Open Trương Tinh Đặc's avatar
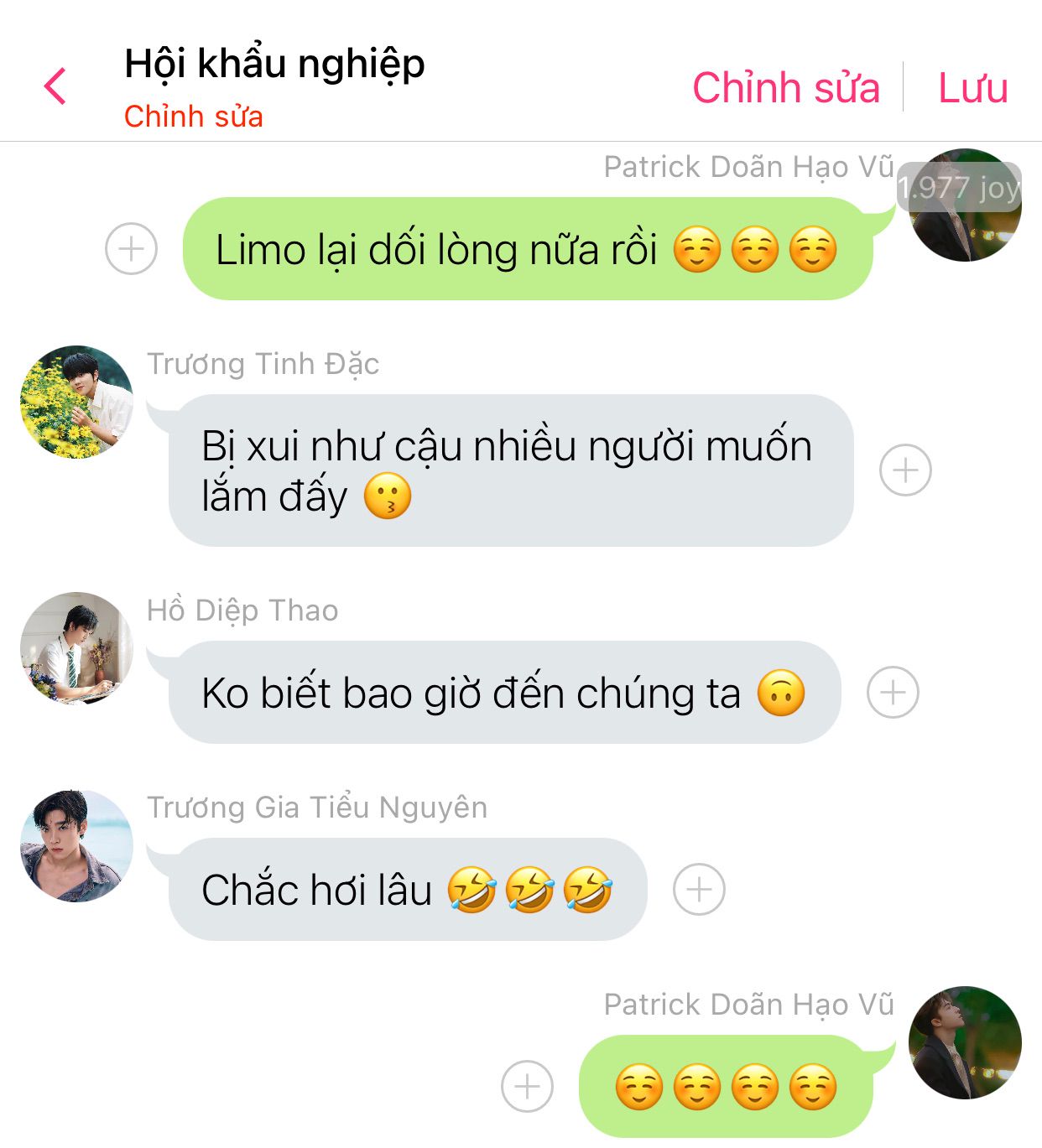Image resolution: width=1042 pixels, height=1148 pixels. pos(76,403)
